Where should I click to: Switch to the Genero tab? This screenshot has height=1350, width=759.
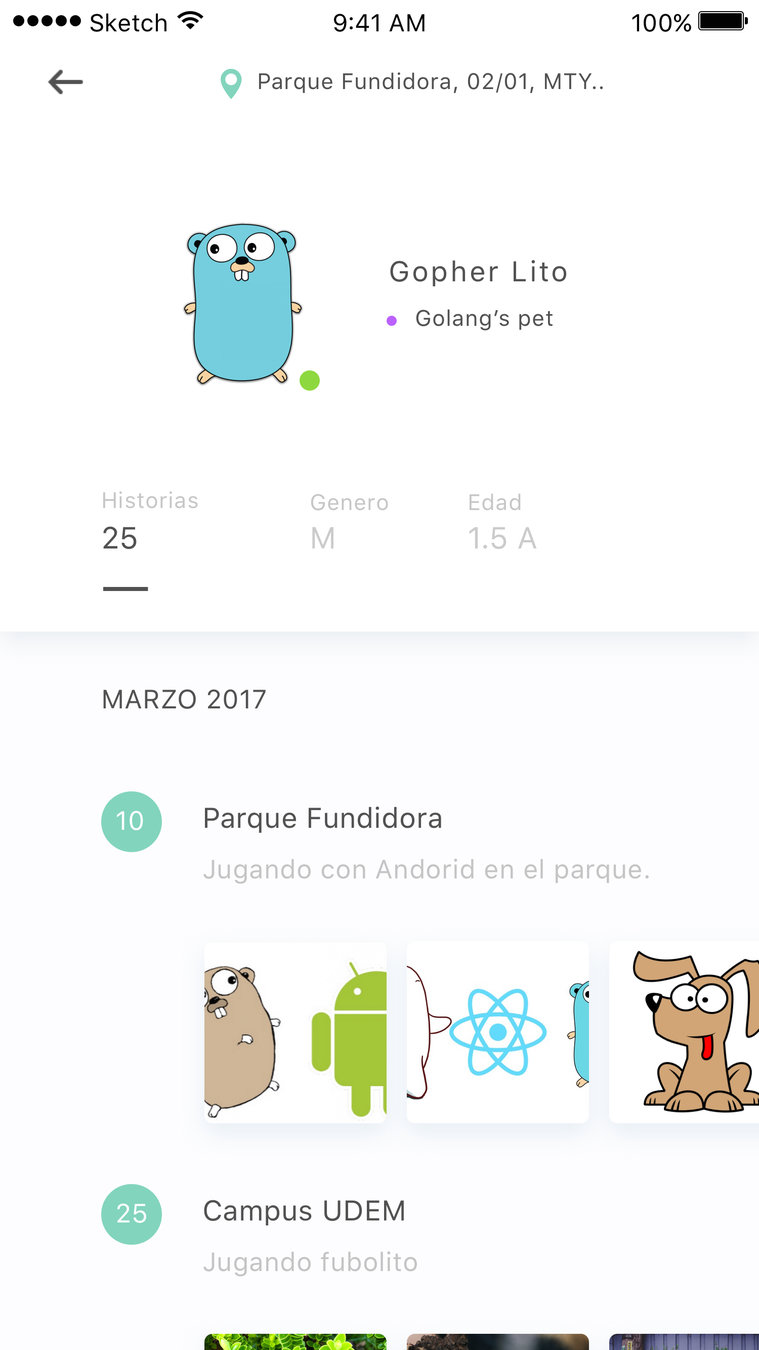pyautogui.click(x=348, y=522)
